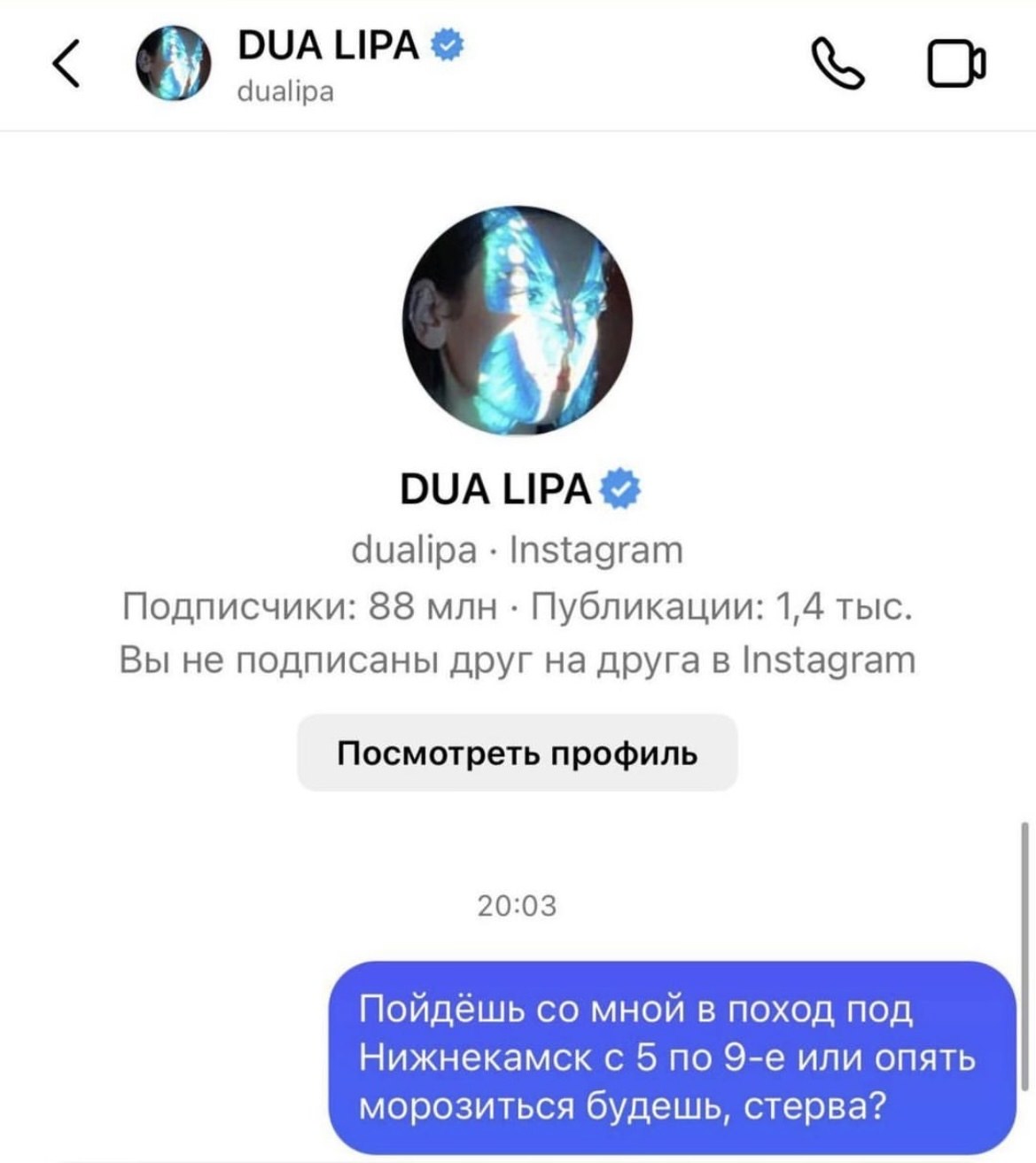Start a voice call with DUA LIPA
The width and height of the screenshot is (1036, 1163).
pyautogui.click(x=837, y=64)
